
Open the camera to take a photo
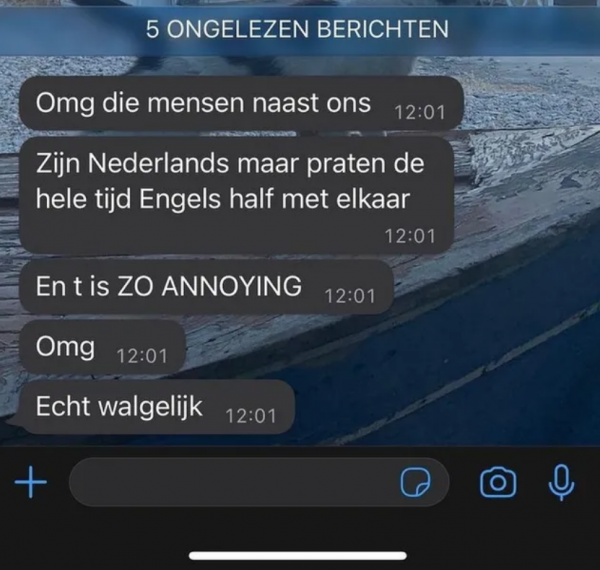point(498,483)
